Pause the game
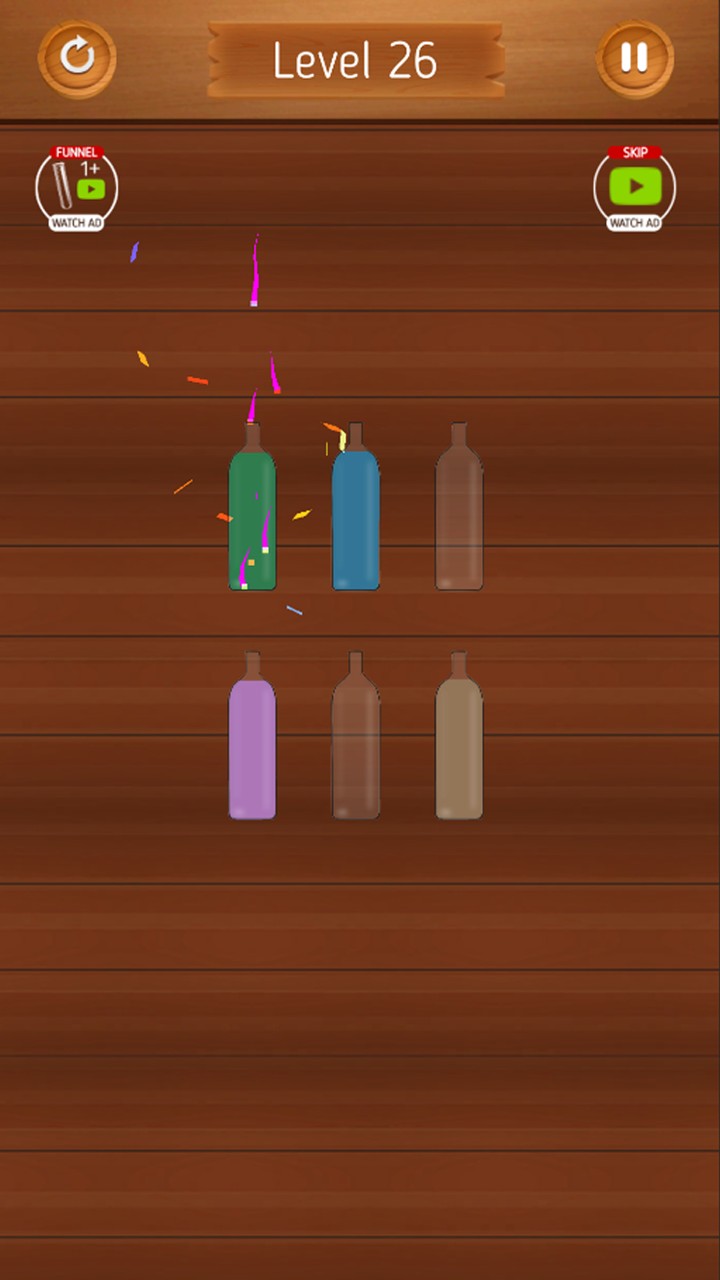720x1280 pixels. (635, 58)
